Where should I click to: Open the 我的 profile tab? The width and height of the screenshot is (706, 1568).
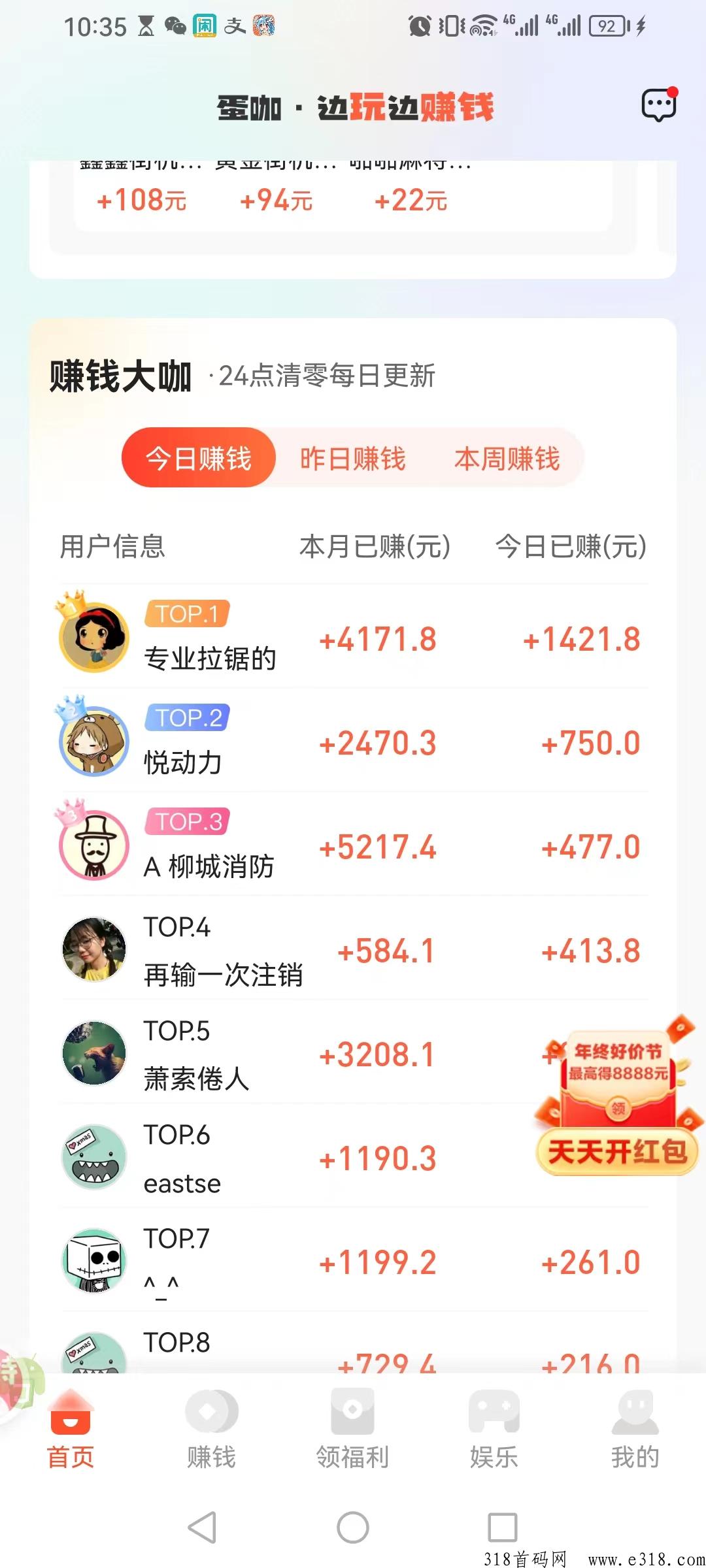[635, 1431]
